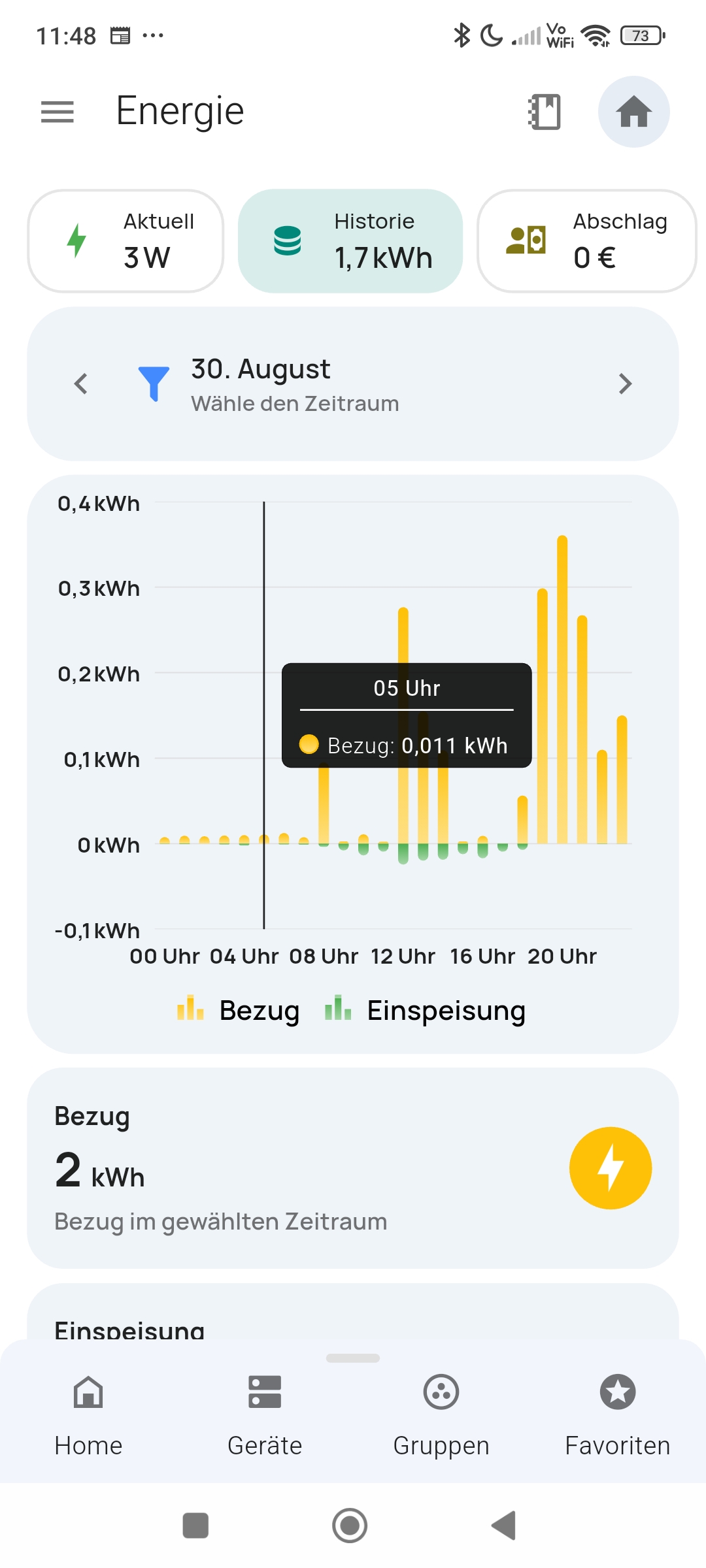Viewport: 706px width, 1568px height.
Task: Open the hamburger drawer menu
Action: [x=58, y=112]
